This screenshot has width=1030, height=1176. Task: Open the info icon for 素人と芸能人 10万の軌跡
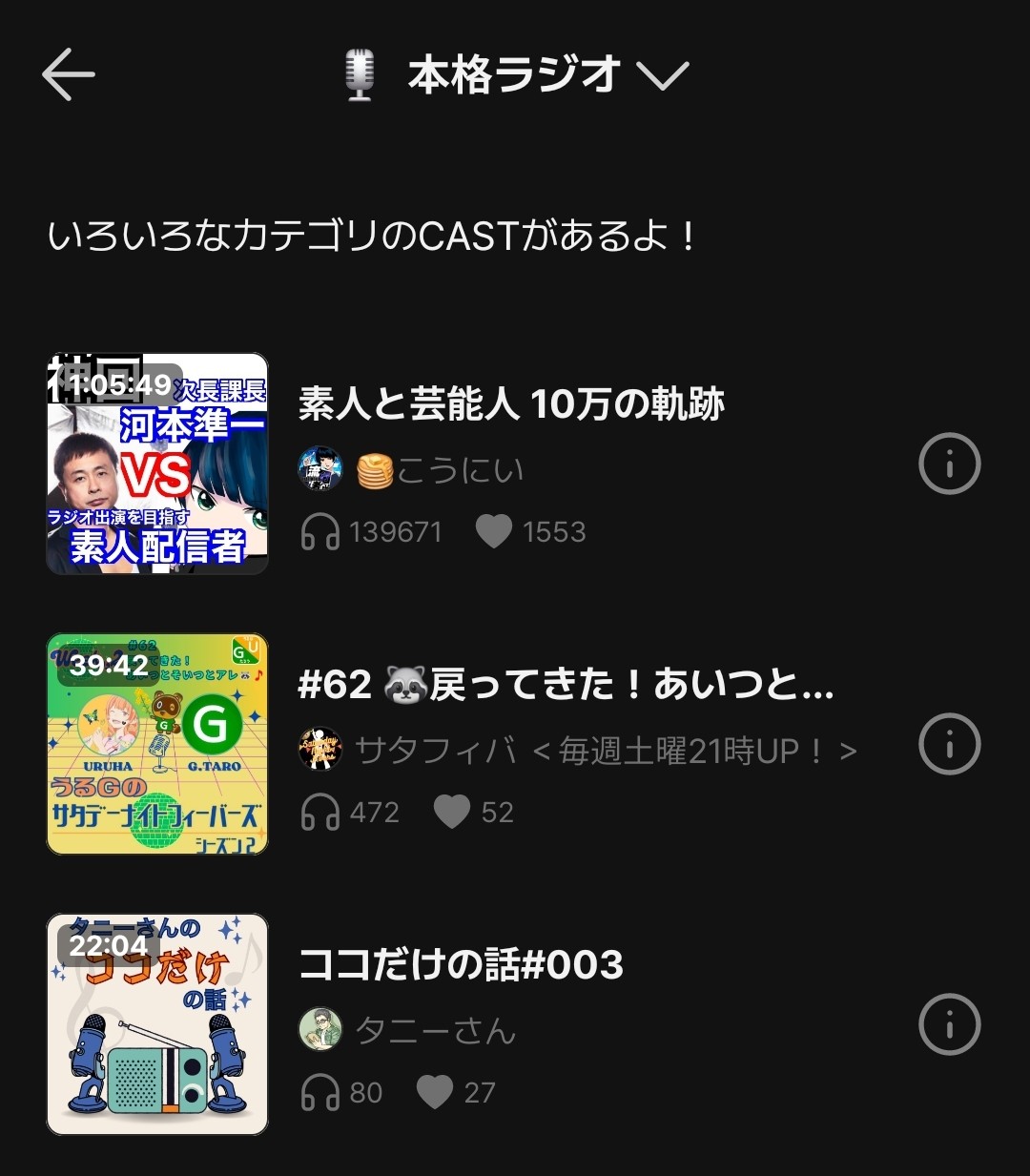click(948, 464)
